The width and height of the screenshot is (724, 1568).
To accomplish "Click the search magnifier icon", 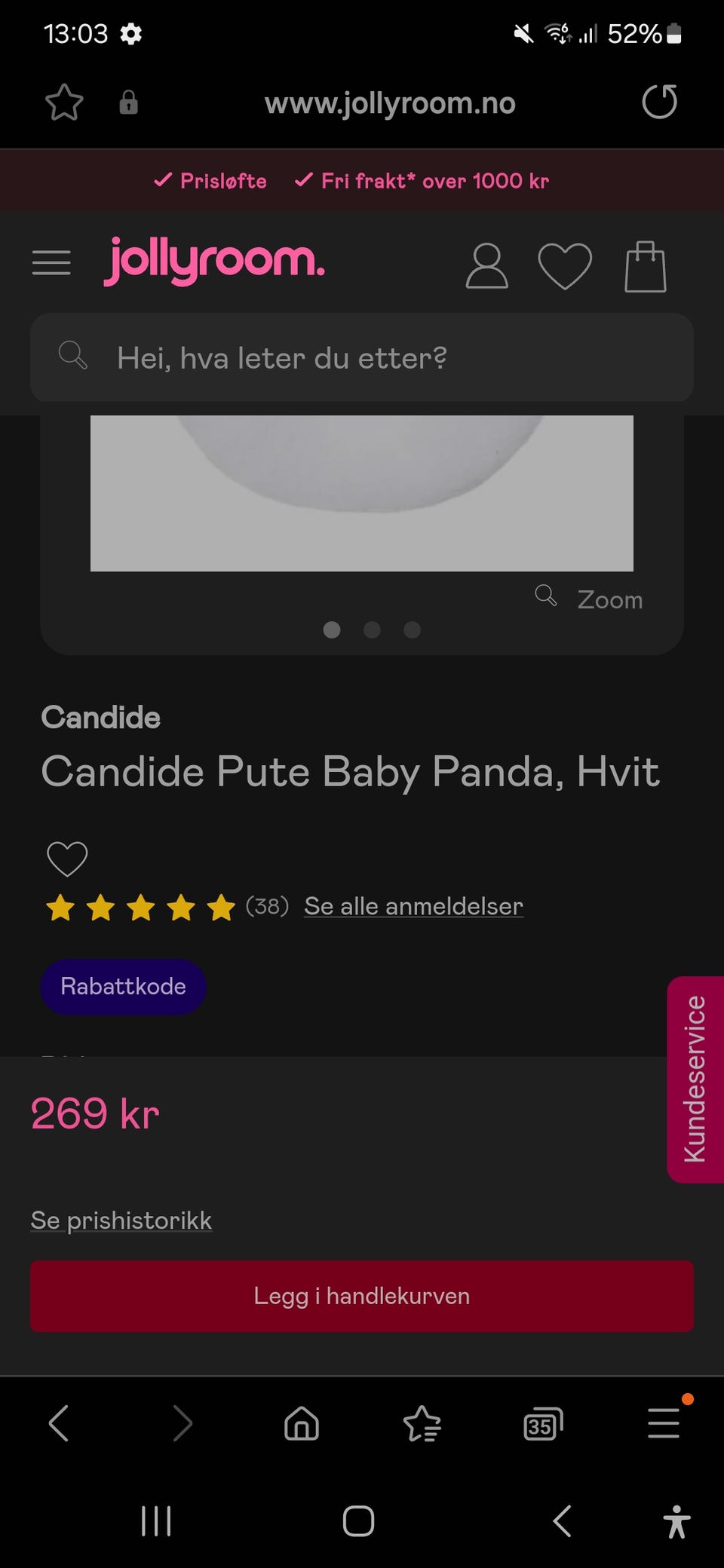I will click(x=72, y=356).
